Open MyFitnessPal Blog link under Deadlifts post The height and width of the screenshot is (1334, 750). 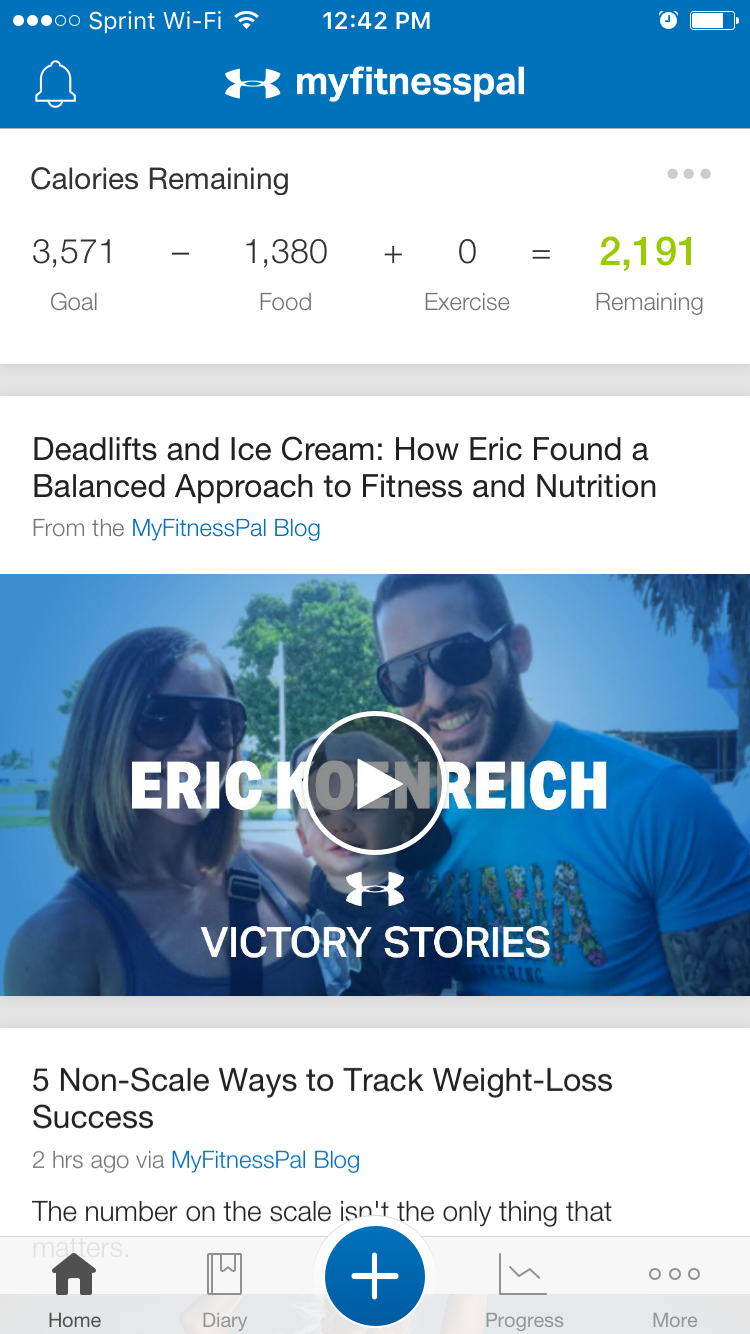tap(226, 528)
